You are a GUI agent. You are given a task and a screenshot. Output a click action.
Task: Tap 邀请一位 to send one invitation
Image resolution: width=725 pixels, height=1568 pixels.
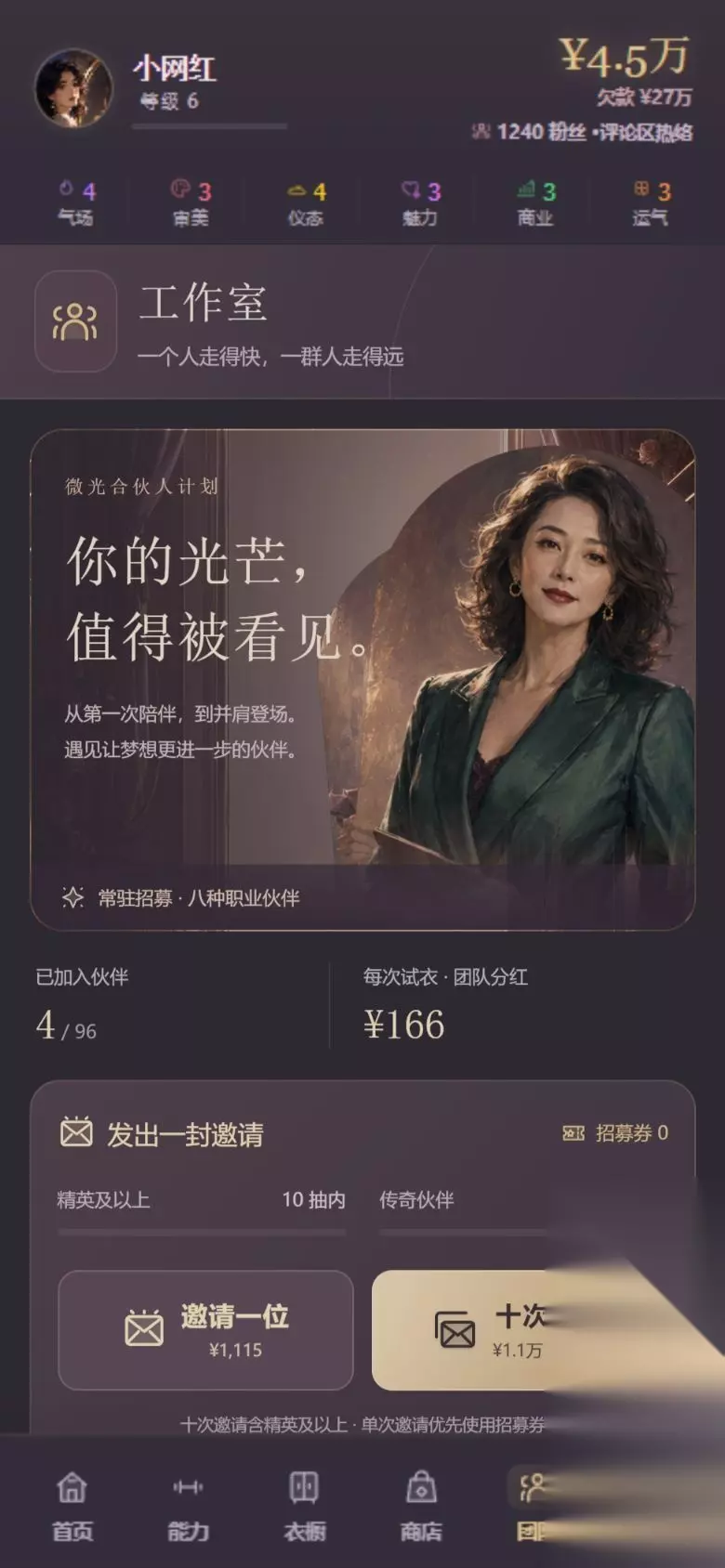pyautogui.click(x=205, y=1329)
